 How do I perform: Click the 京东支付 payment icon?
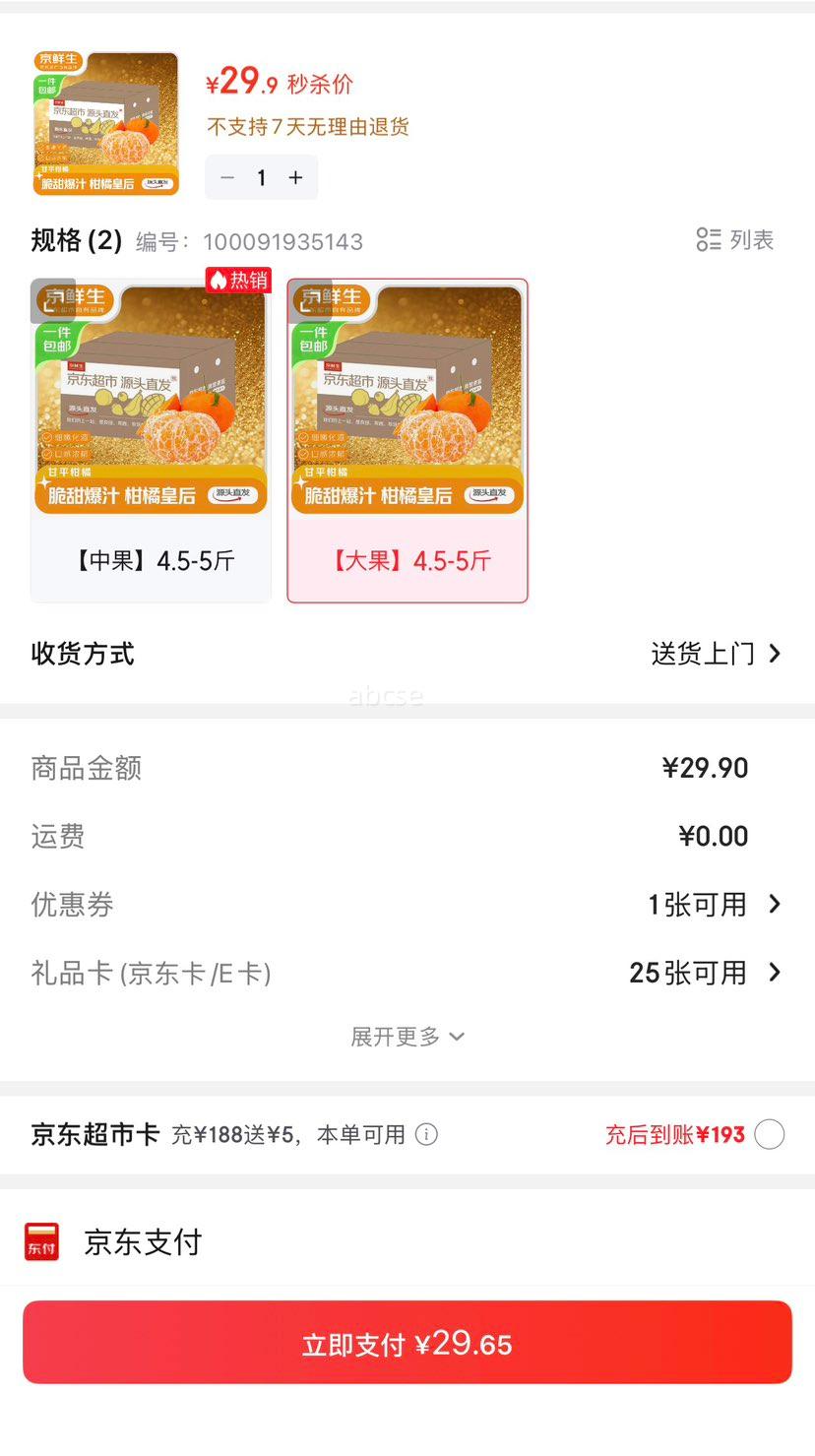click(40, 1241)
